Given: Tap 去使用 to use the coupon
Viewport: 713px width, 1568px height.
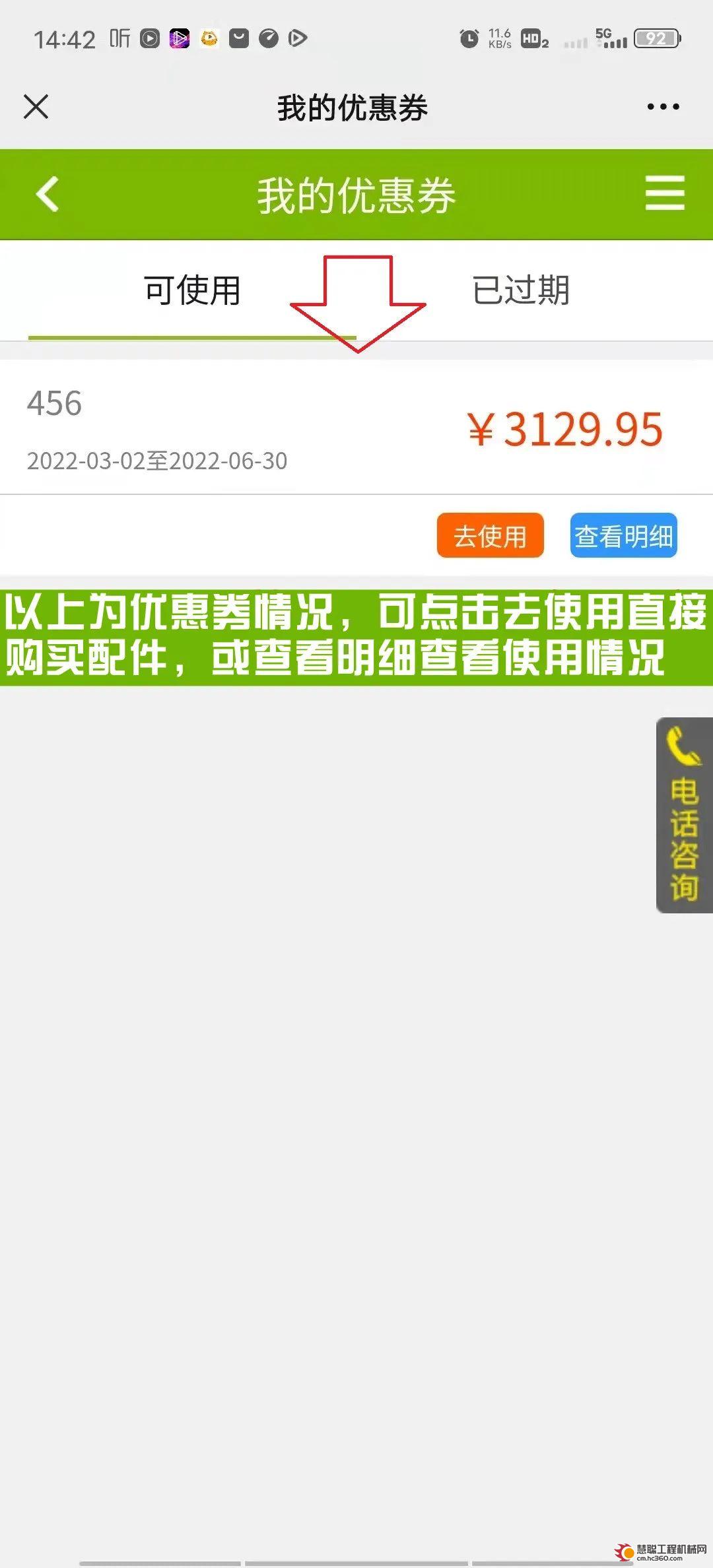Looking at the screenshot, I should pyautogui.click(x=490, y=535).
